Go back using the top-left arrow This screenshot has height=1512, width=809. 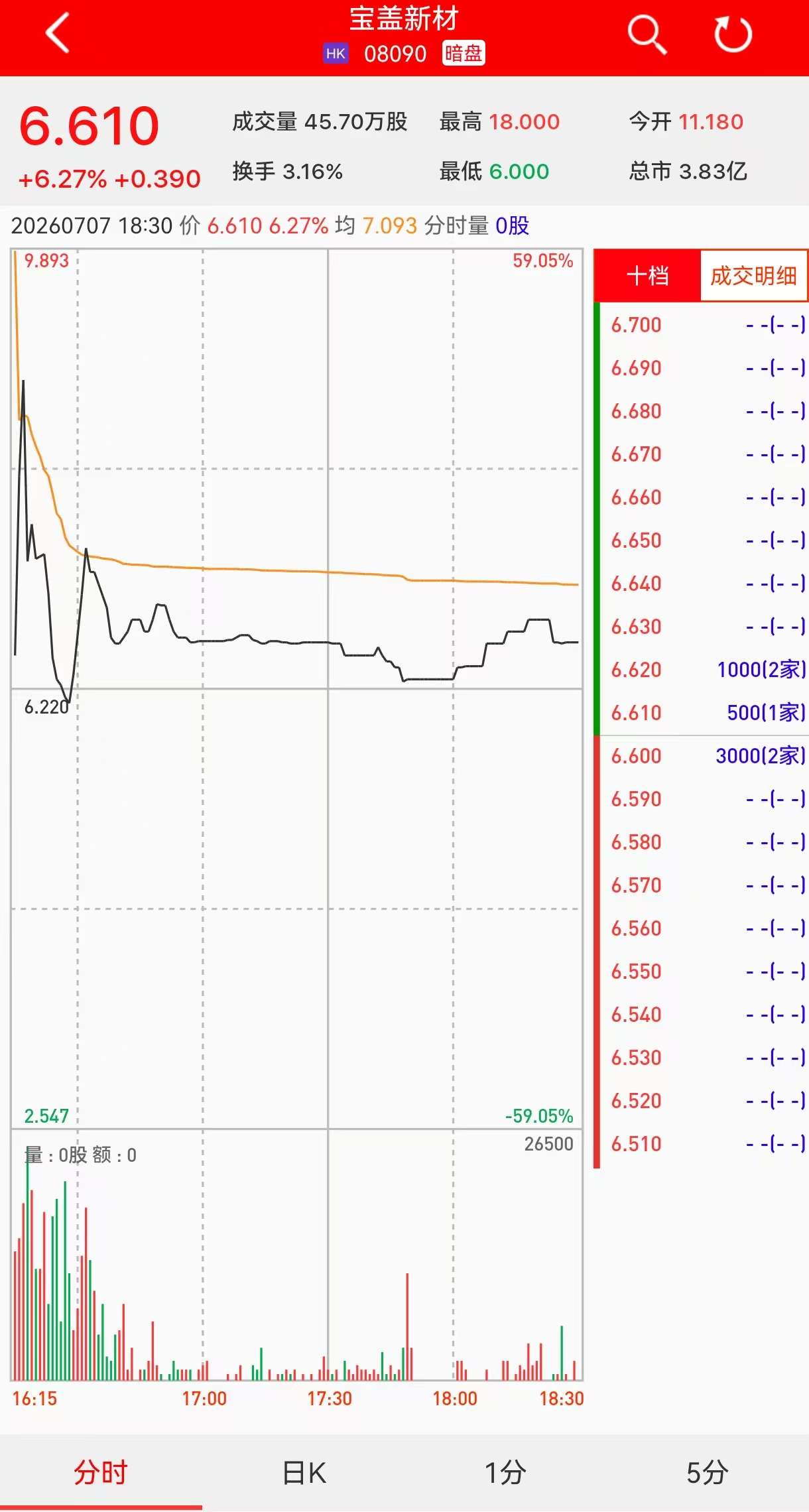point(58,33)
